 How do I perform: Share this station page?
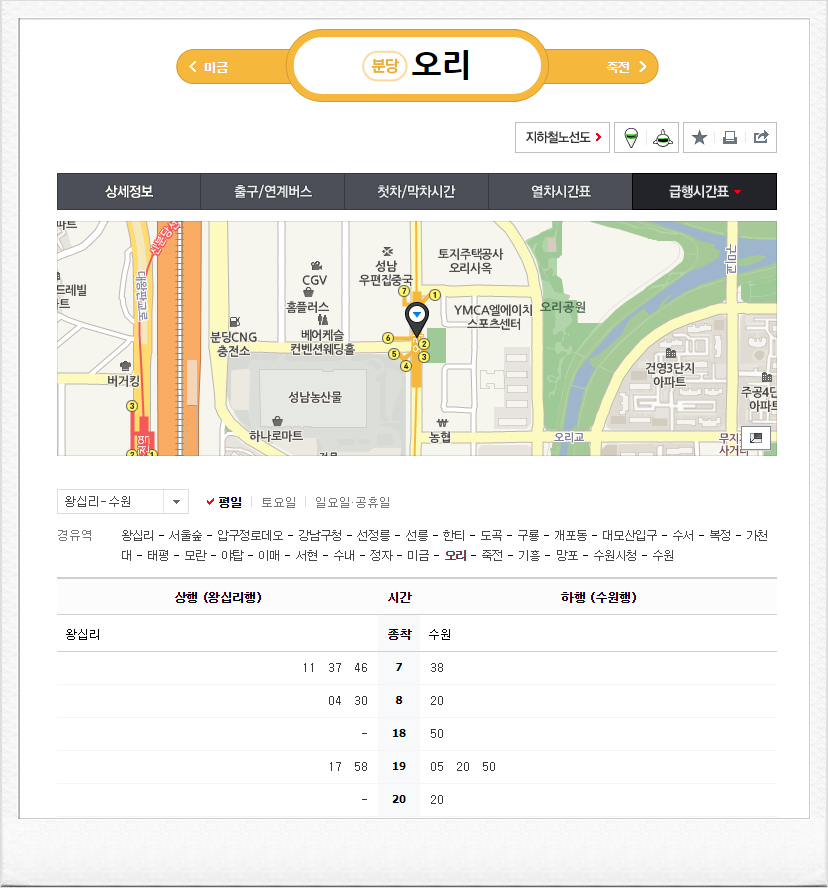point(761,138)
